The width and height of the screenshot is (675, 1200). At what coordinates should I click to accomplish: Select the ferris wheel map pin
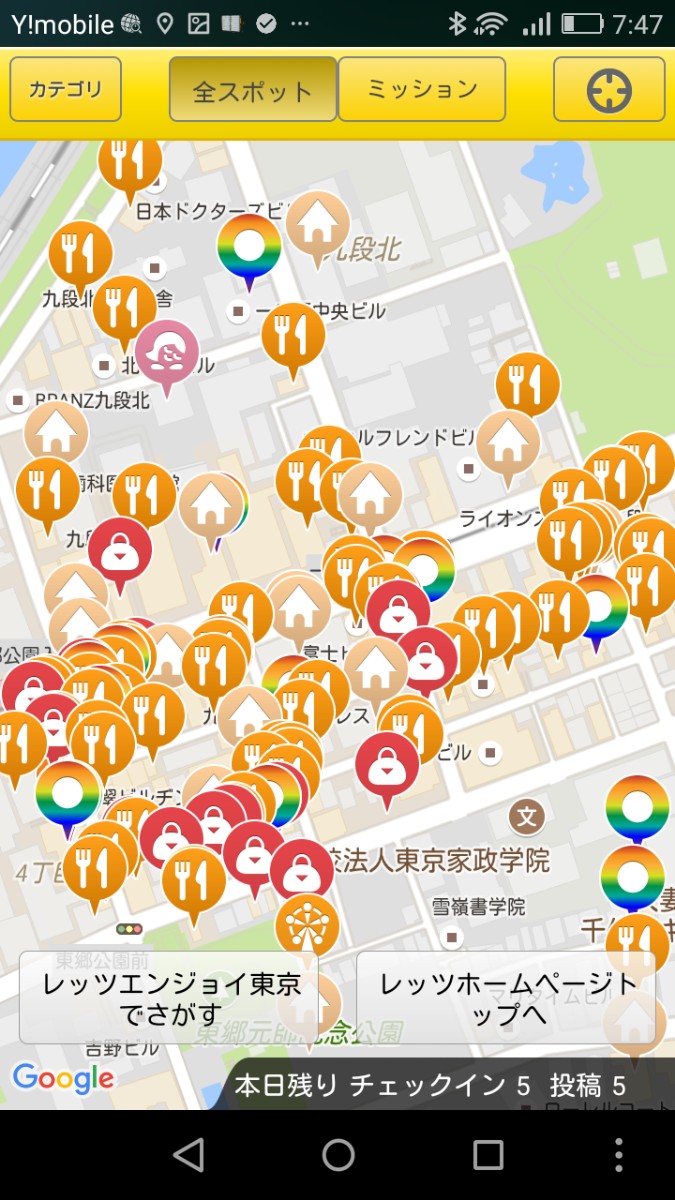tap(307, 925)
